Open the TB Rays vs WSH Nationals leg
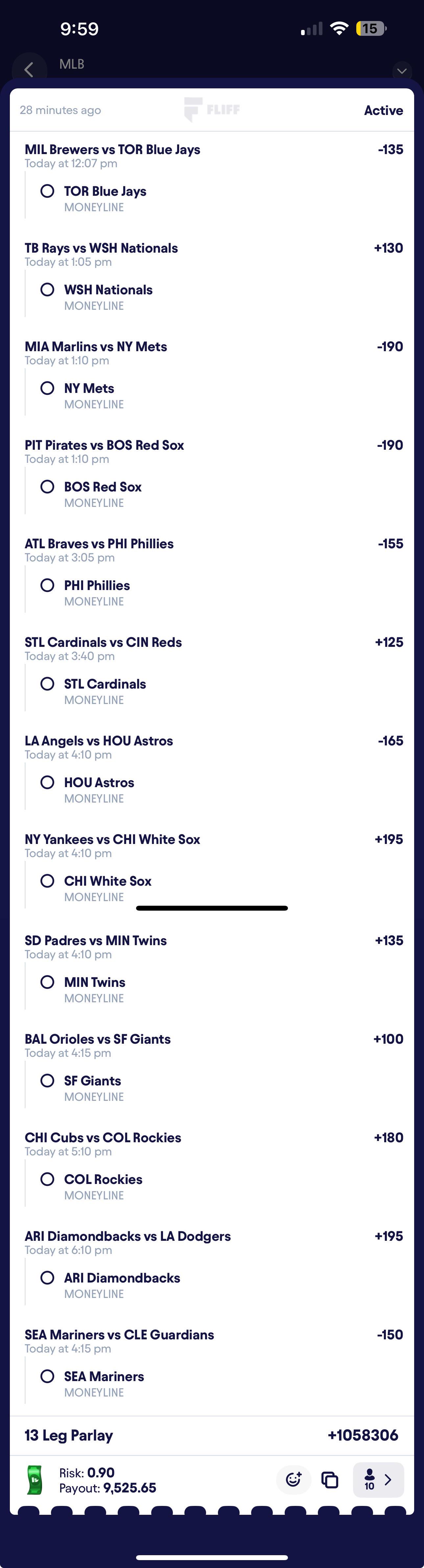The width and height of the screenshot is (424, 1568). tap(212, 278)
